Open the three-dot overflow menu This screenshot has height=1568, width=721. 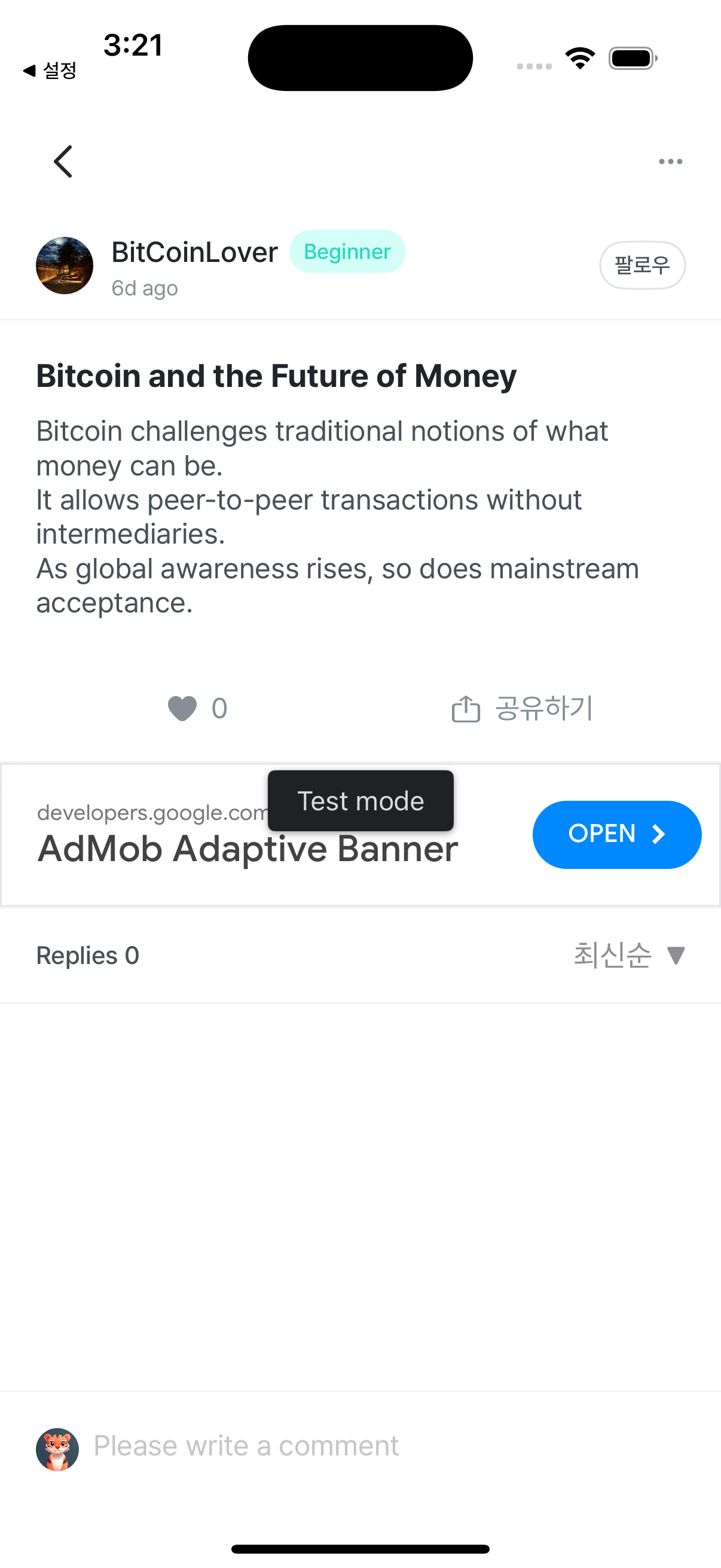point(671,161)
